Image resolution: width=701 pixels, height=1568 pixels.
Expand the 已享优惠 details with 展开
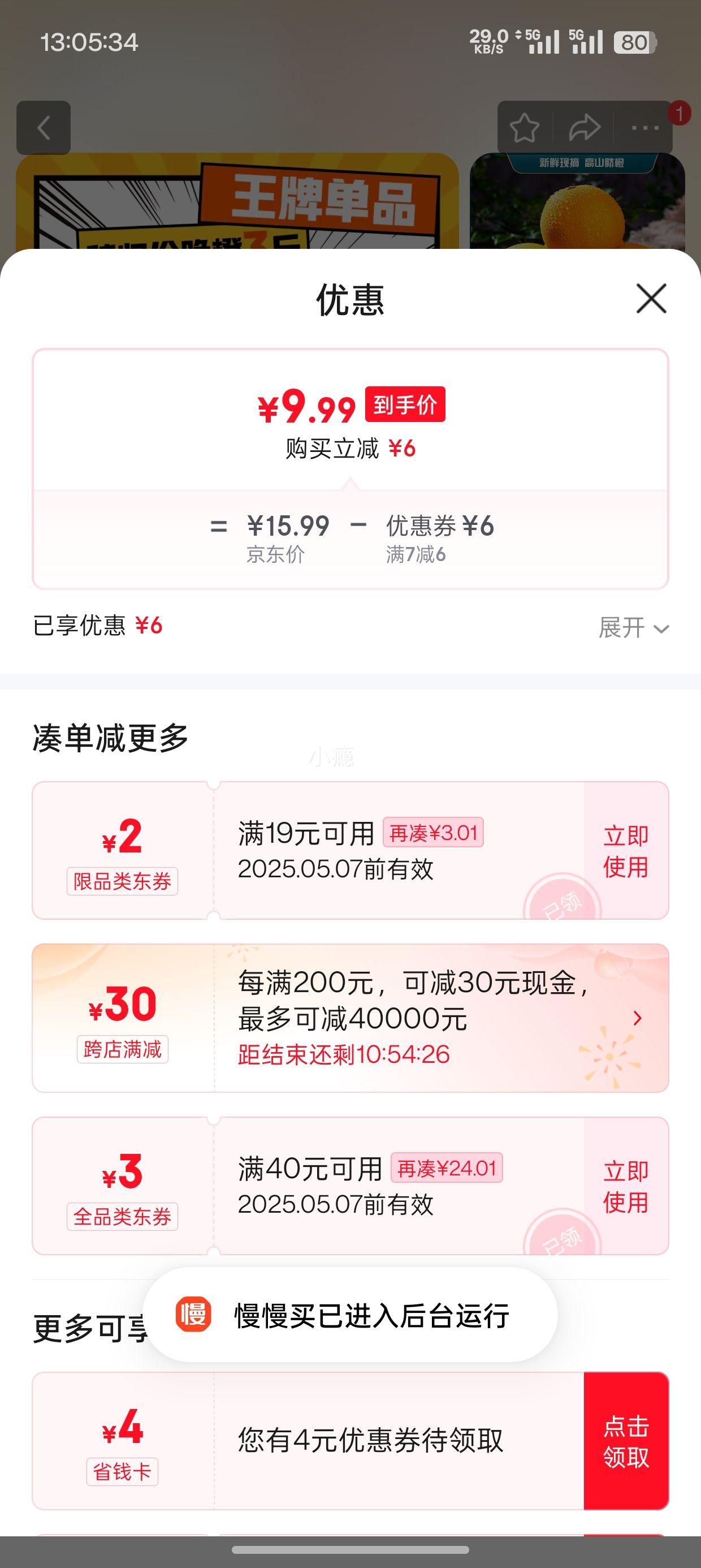click(634, 627)
